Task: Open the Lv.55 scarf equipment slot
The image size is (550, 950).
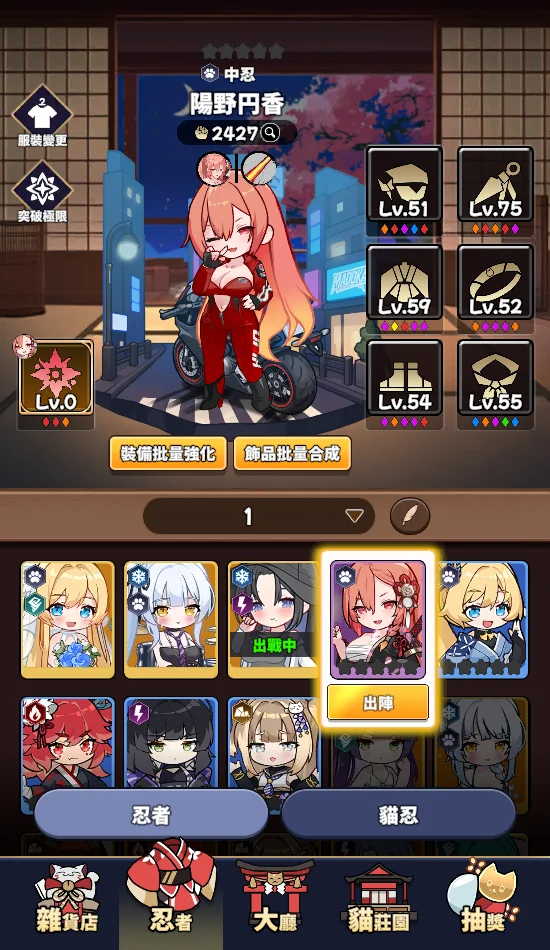Action: pos(495,378)
